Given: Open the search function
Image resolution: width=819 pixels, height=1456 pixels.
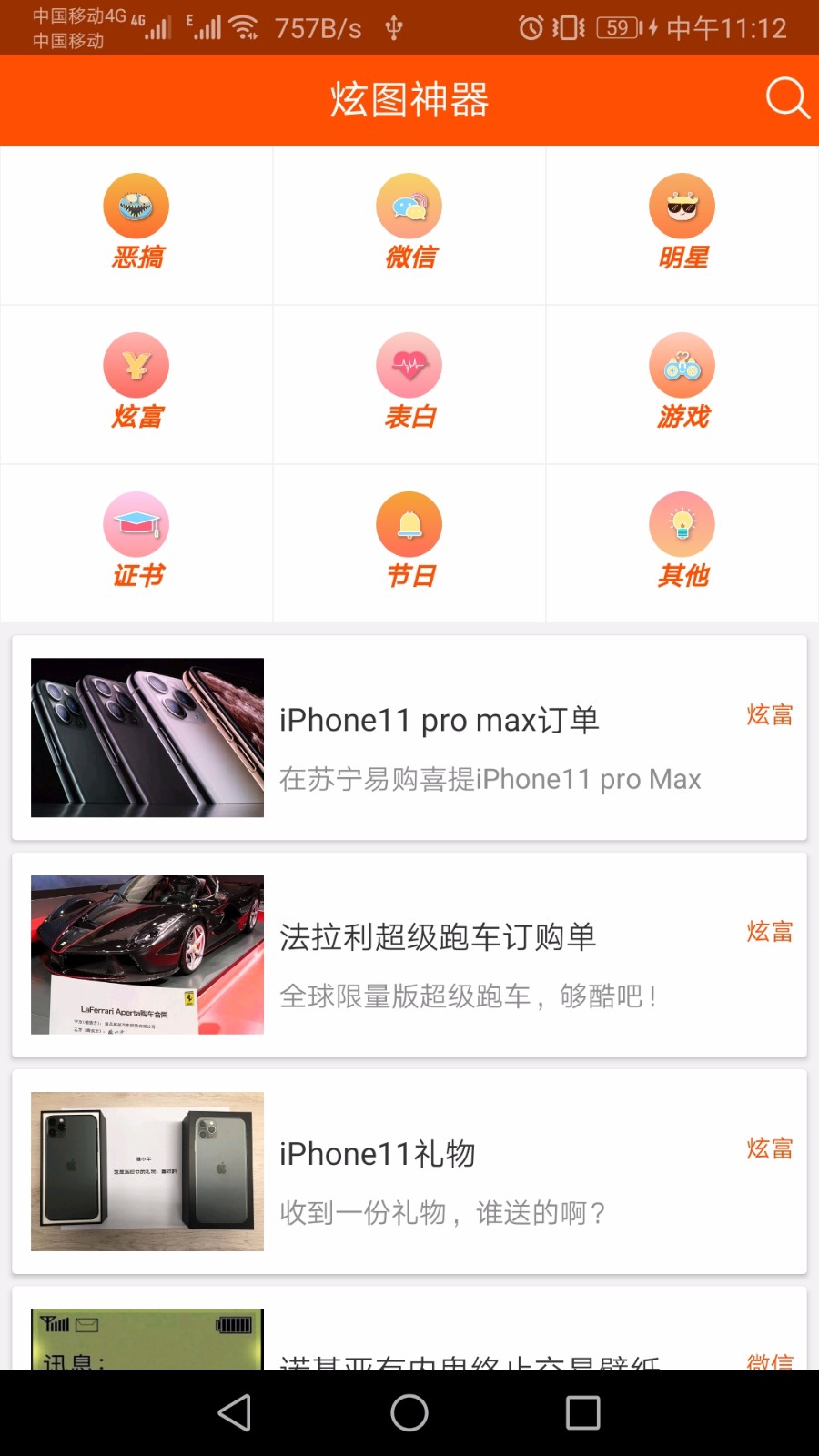Looking at the screenshot, I should pyautogui.click(x=786, y=99).
